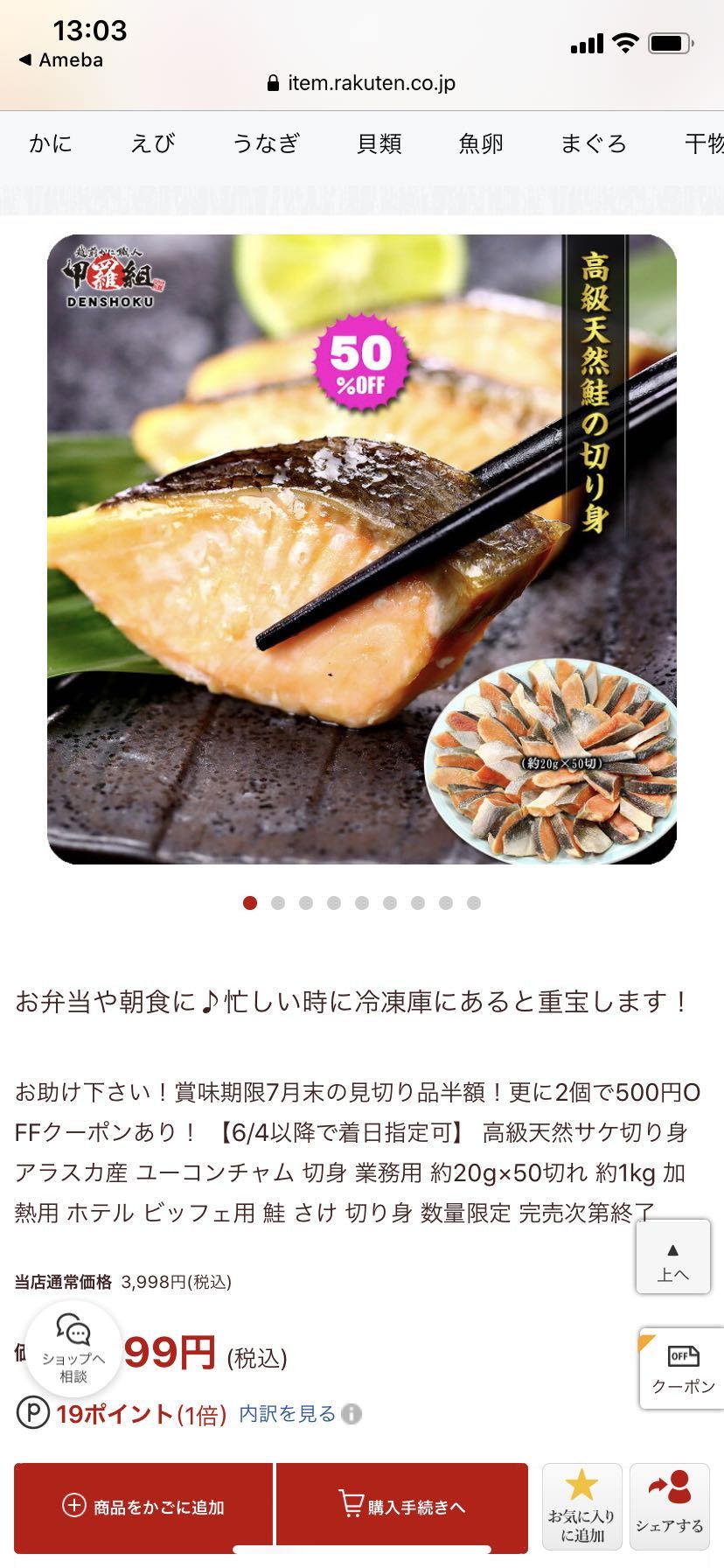Add to favorites with お気に入りに追加
The width and height of the screenshot is (724, 1568).
(x=581, y=1507)
